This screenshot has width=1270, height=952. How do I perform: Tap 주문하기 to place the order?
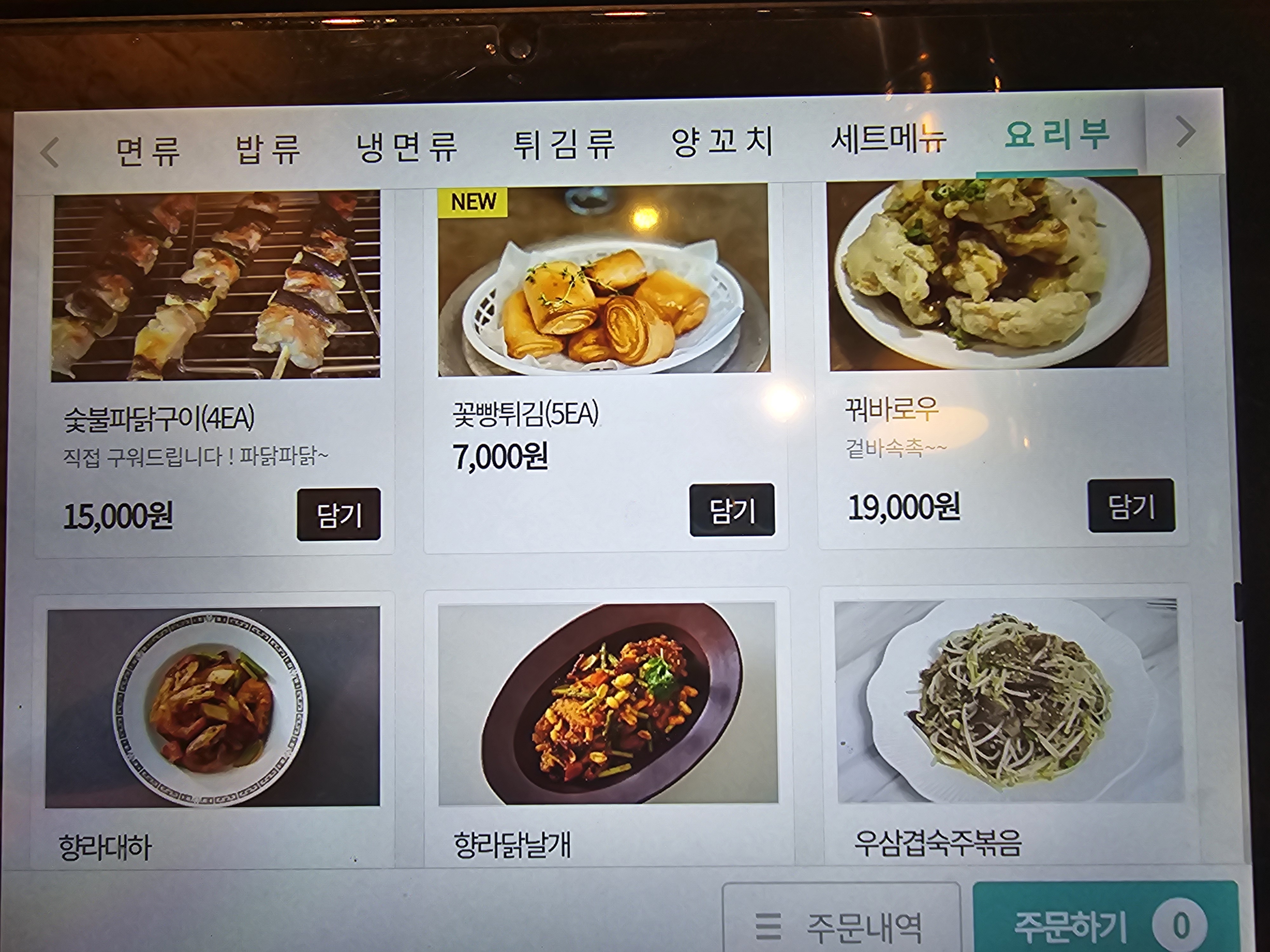1105,923
